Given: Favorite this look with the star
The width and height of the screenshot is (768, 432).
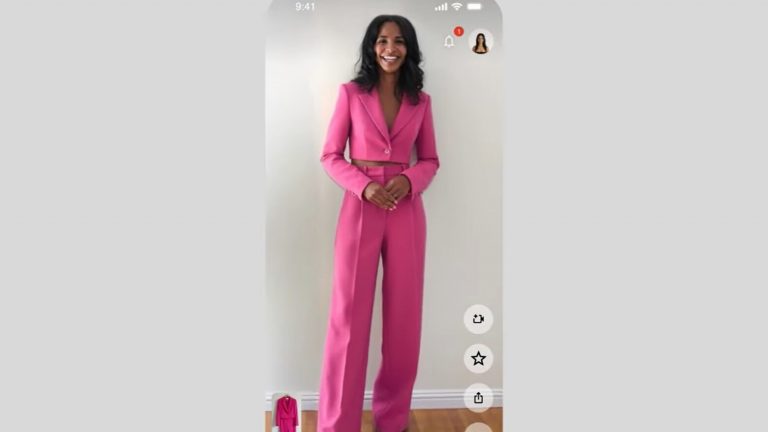Looking at the screenshot, I should click(478, 358).
